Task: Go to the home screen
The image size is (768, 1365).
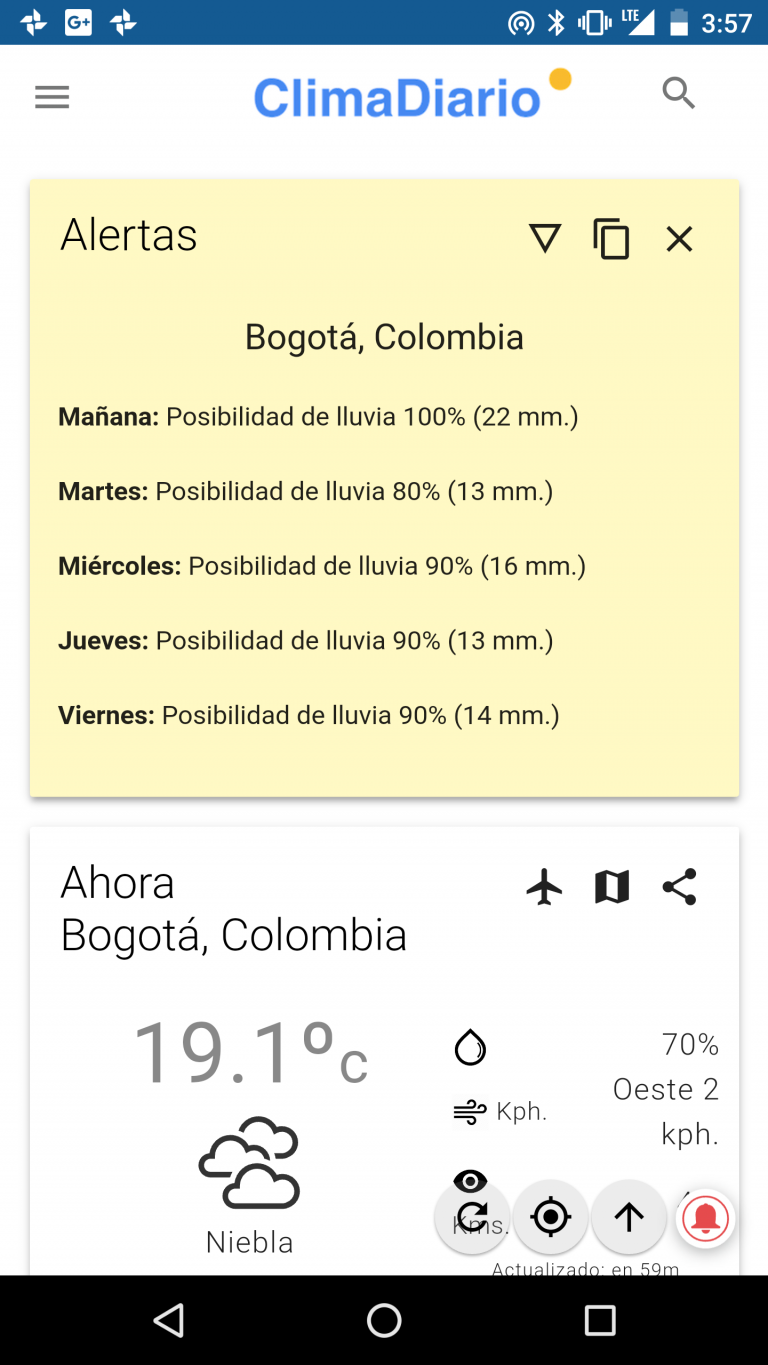Action: (384, 1320)
